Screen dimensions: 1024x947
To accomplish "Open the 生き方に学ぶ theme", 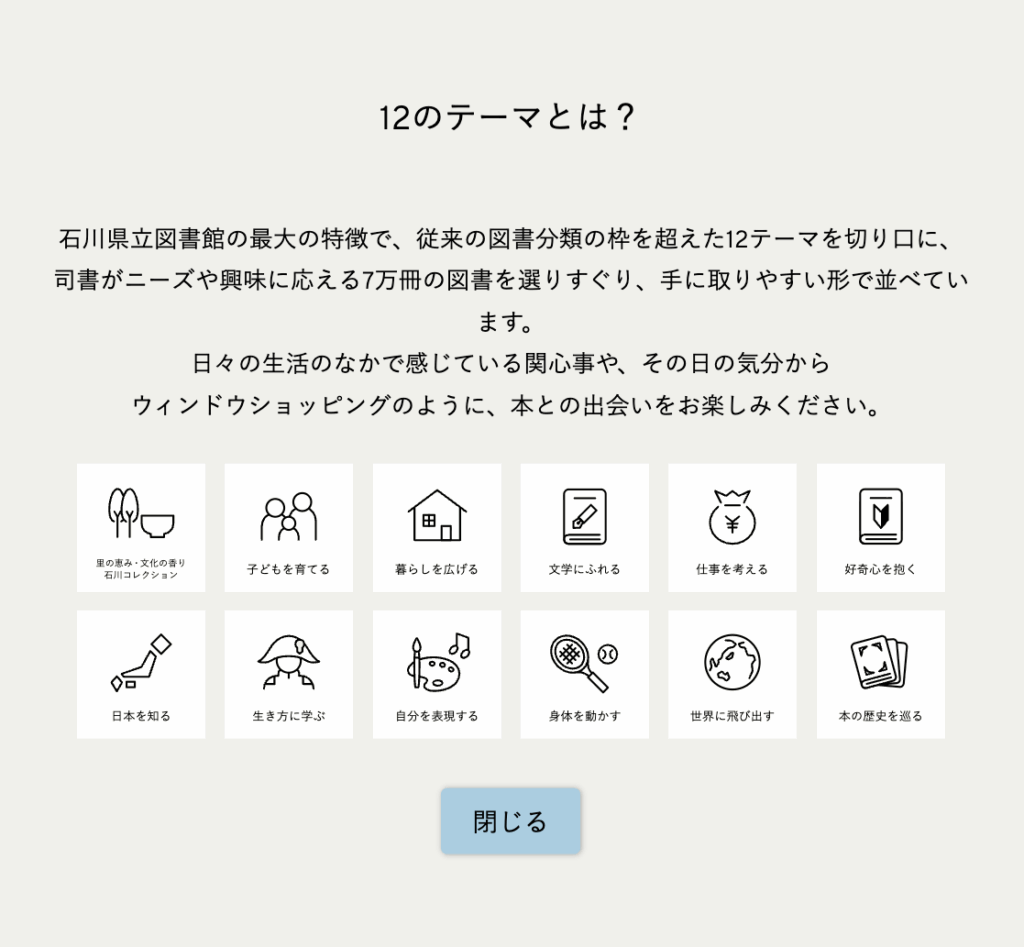I will [x=288, y=675].
